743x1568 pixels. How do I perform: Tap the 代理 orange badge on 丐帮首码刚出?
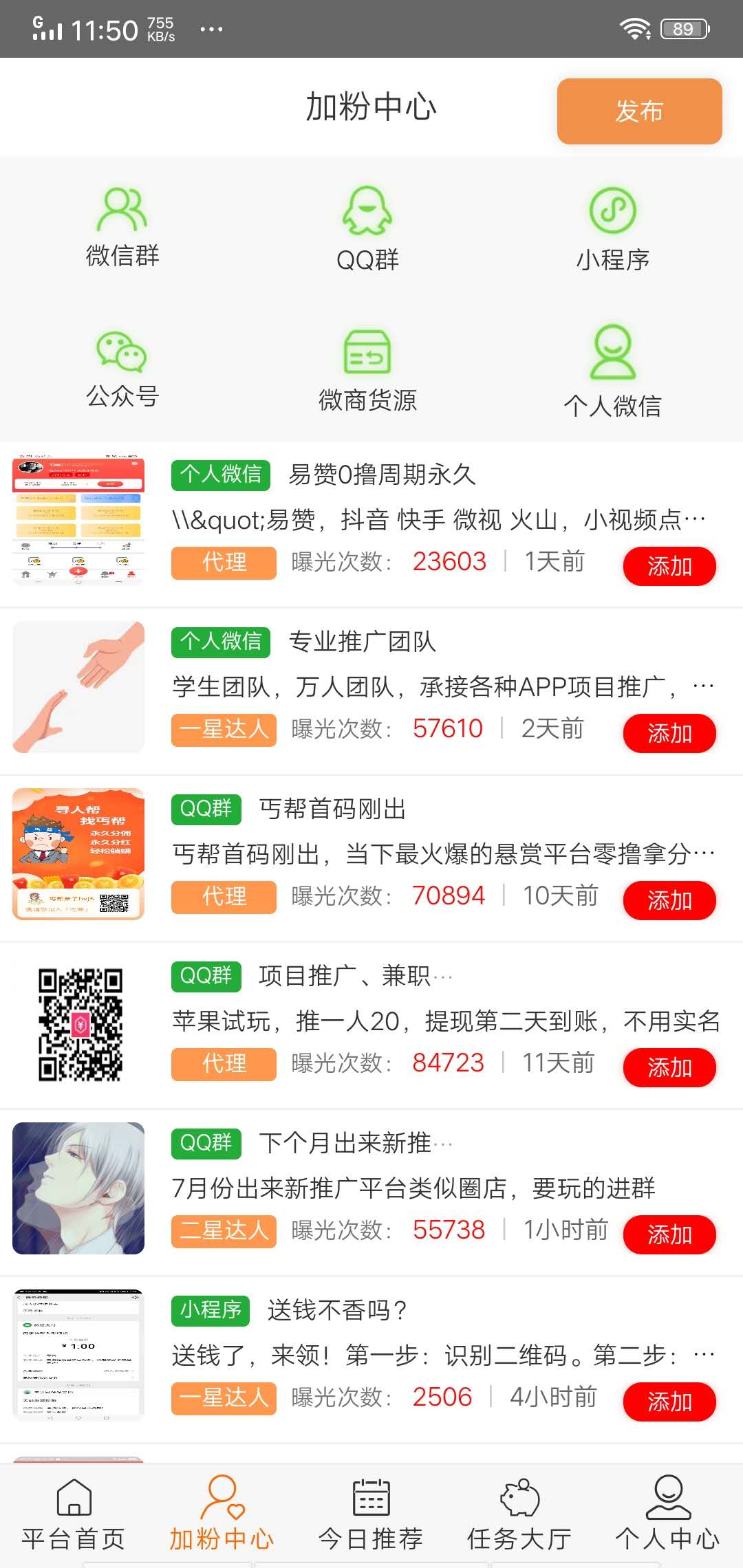tap(223, 897)
